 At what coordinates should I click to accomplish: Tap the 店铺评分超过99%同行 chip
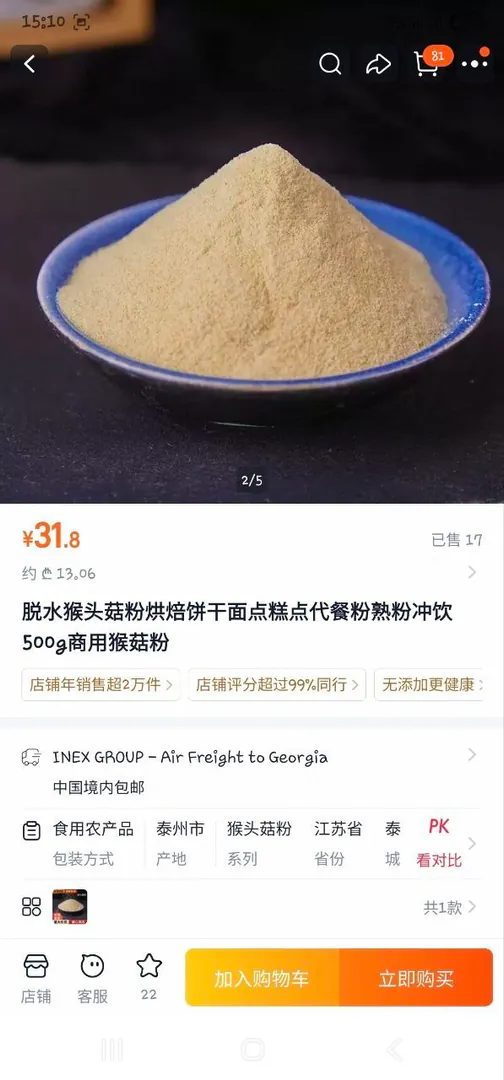pyautogui.click(x=277, y=685)
